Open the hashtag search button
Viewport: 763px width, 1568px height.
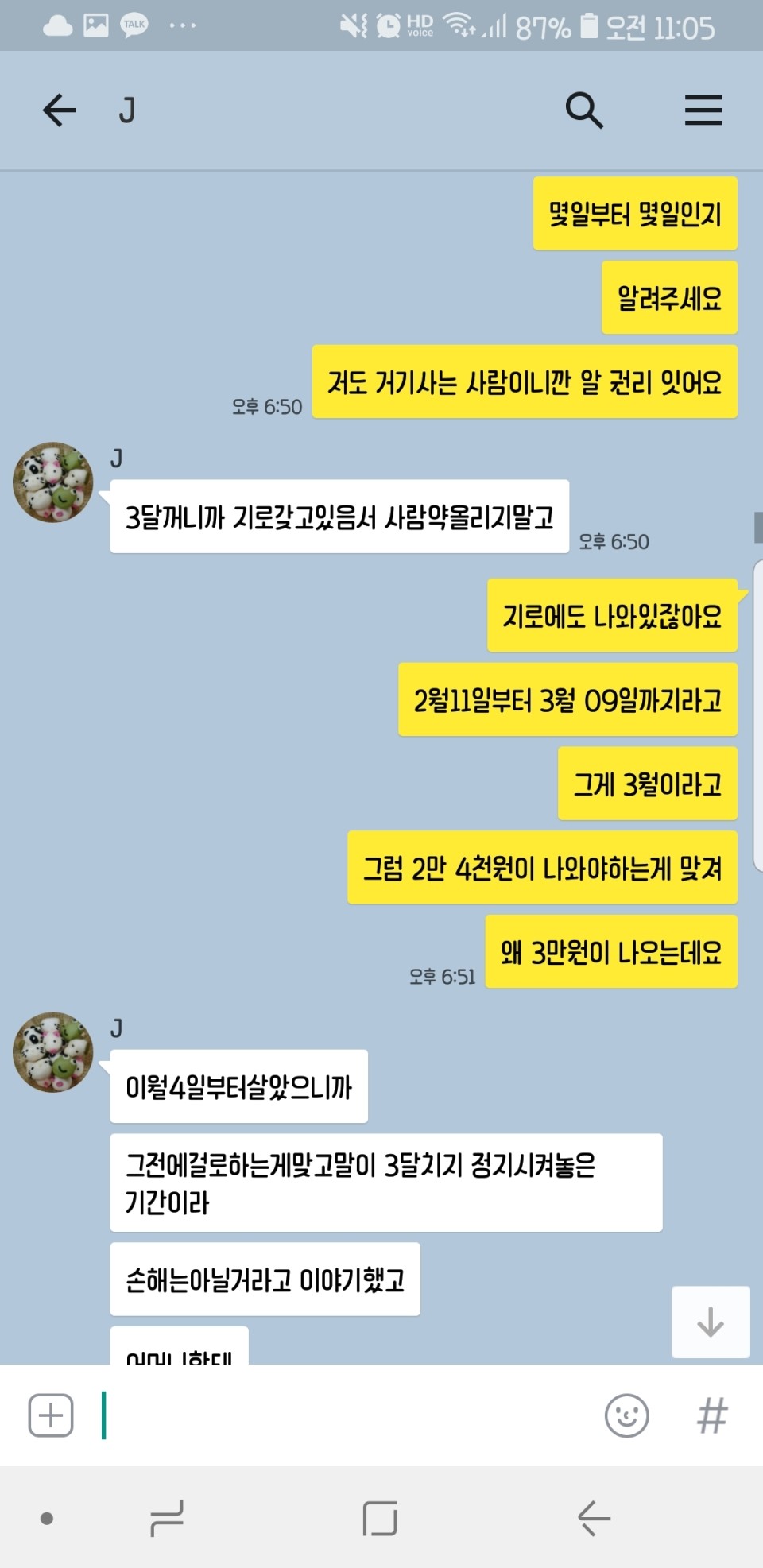(711, 1415)
